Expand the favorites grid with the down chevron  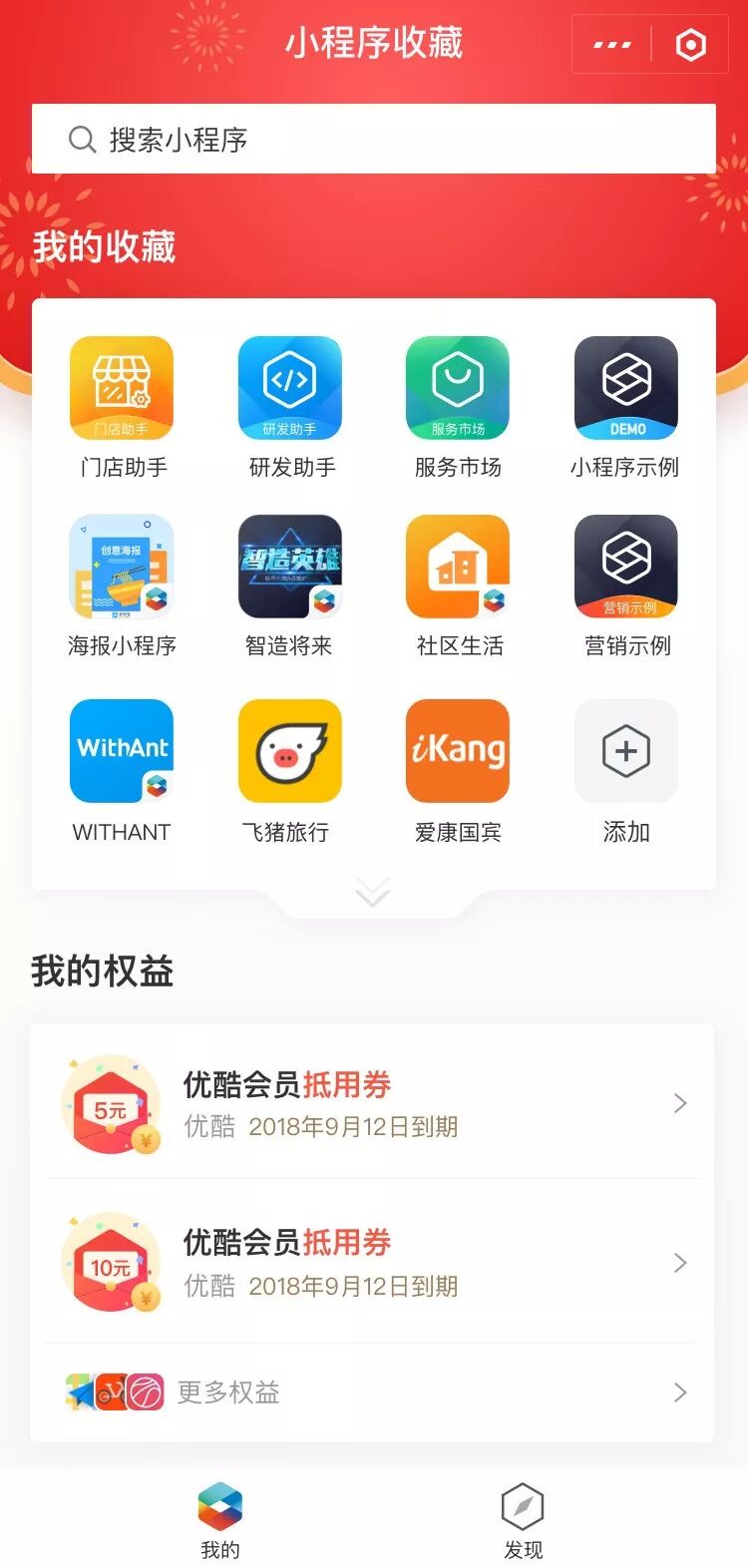tap(373, 892)
